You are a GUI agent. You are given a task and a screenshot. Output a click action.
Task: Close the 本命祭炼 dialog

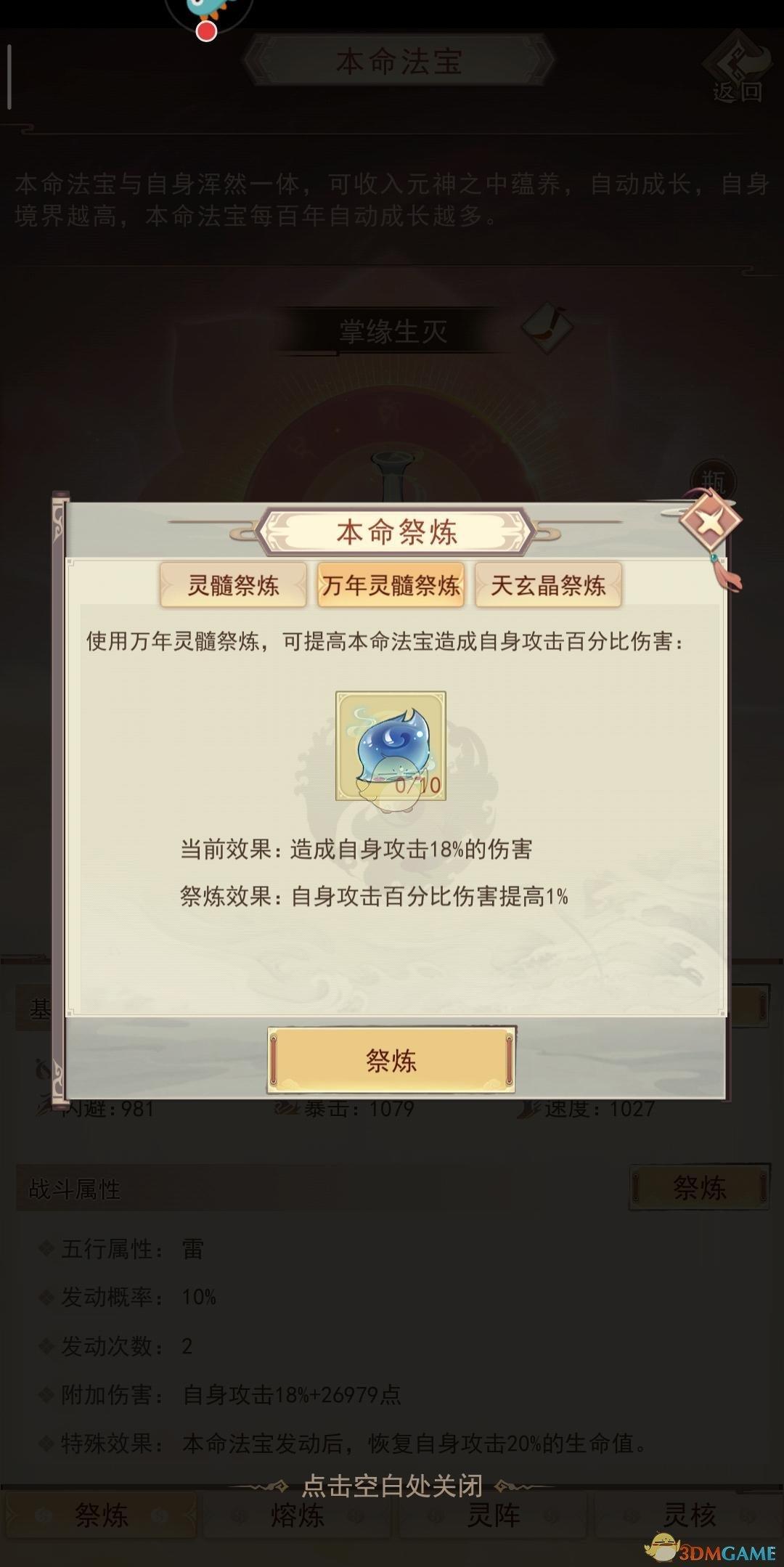click(709, 521)
